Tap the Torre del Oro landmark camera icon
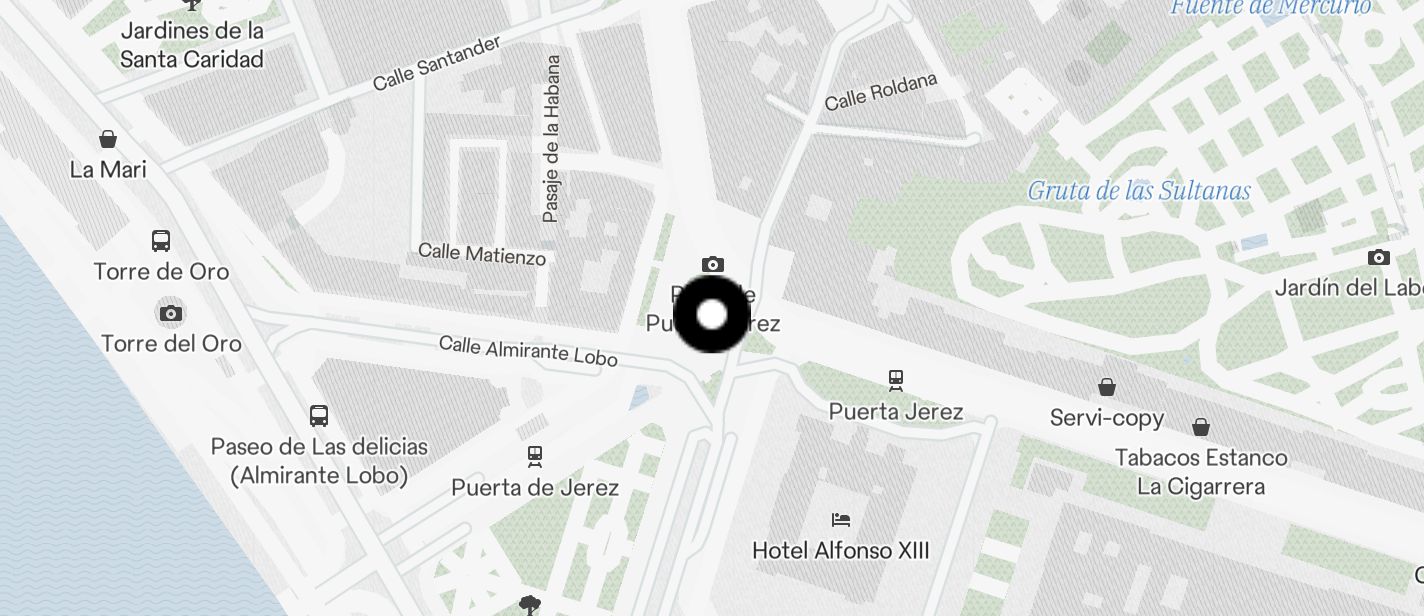The image size is (1424, 616). 171,313
